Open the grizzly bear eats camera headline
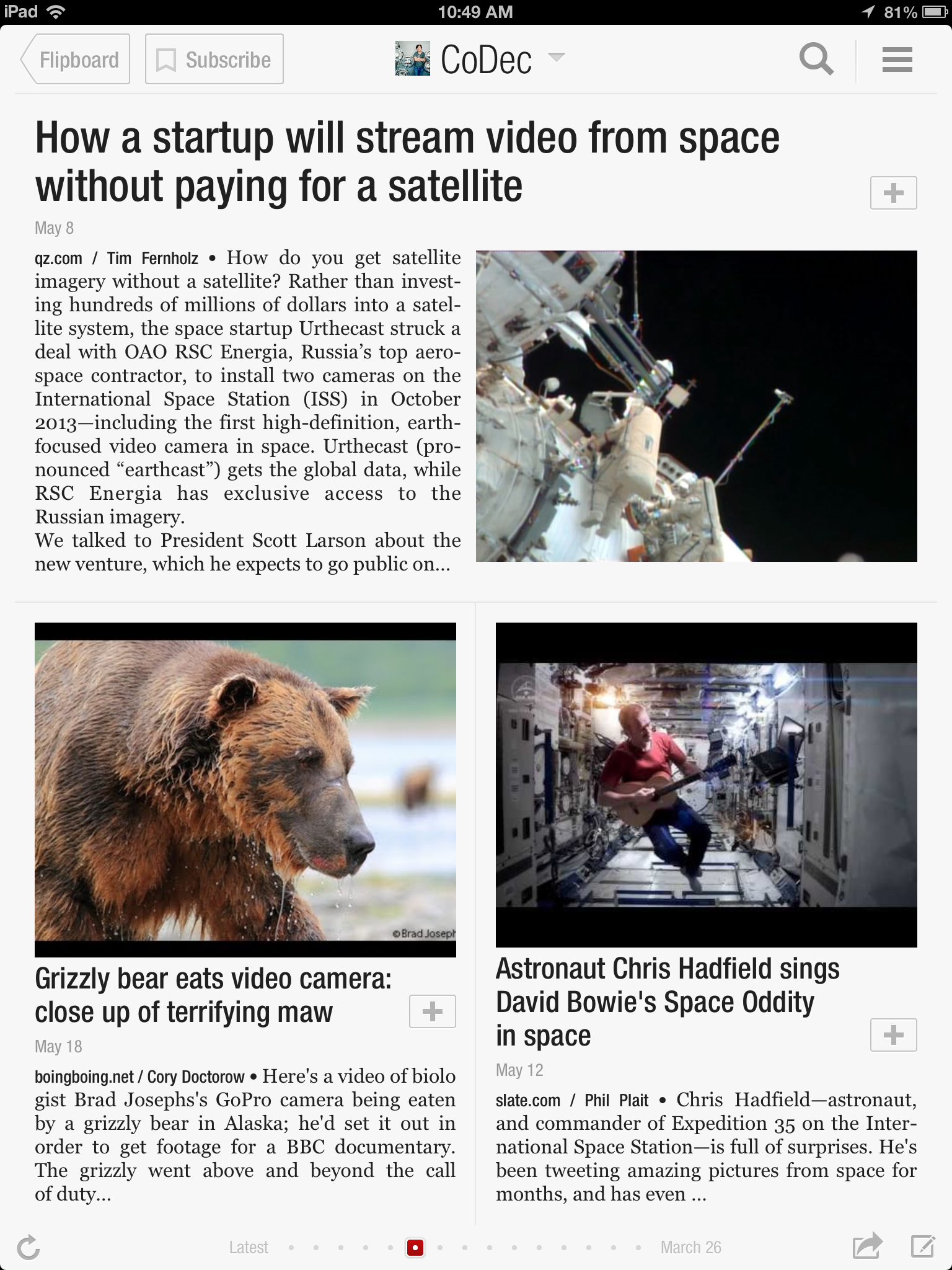Image resolution: width=952 pixels, height=1270 pixels. tap(213, 995)
